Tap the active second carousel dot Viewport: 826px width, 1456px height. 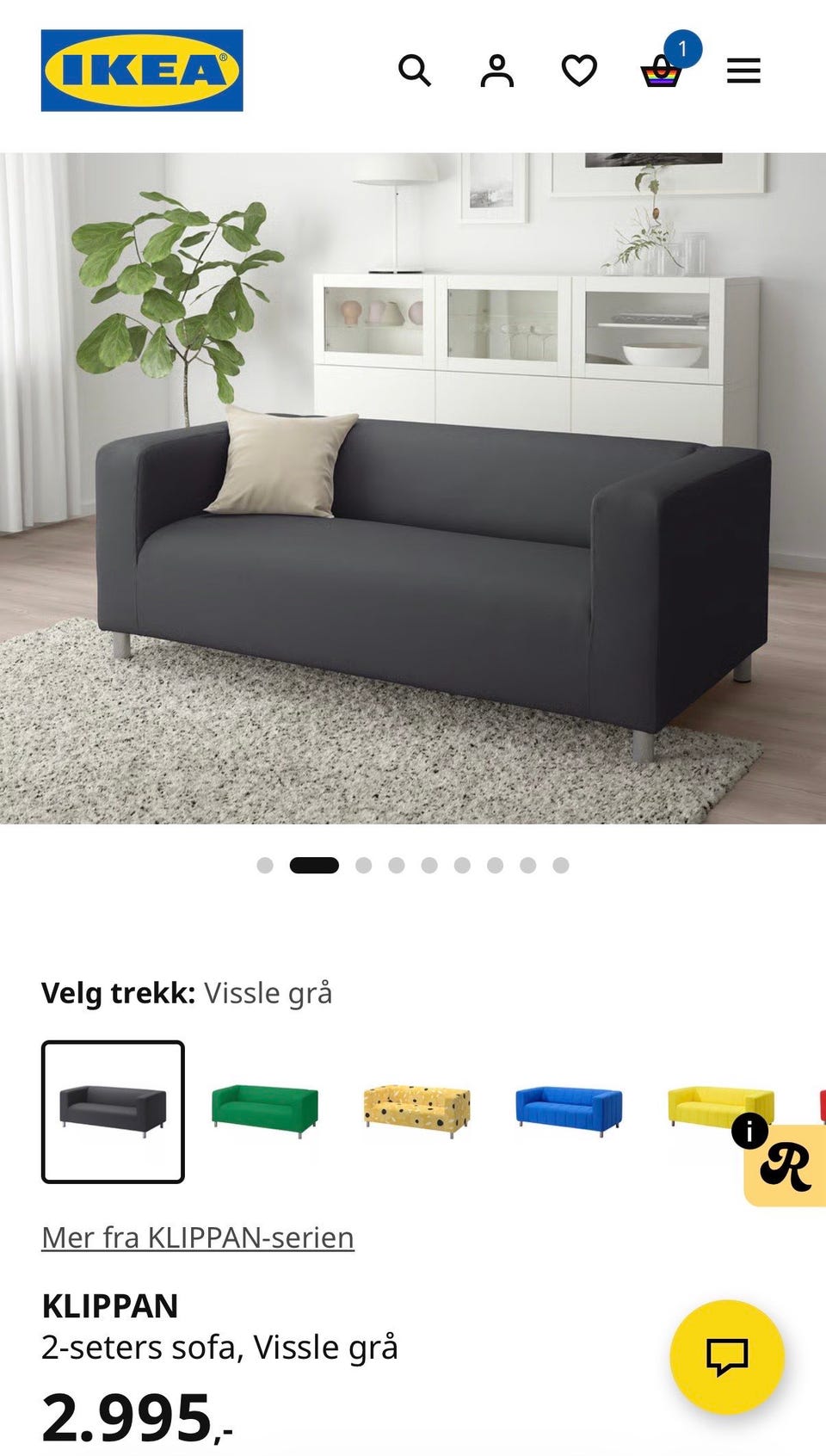(314, 865)
